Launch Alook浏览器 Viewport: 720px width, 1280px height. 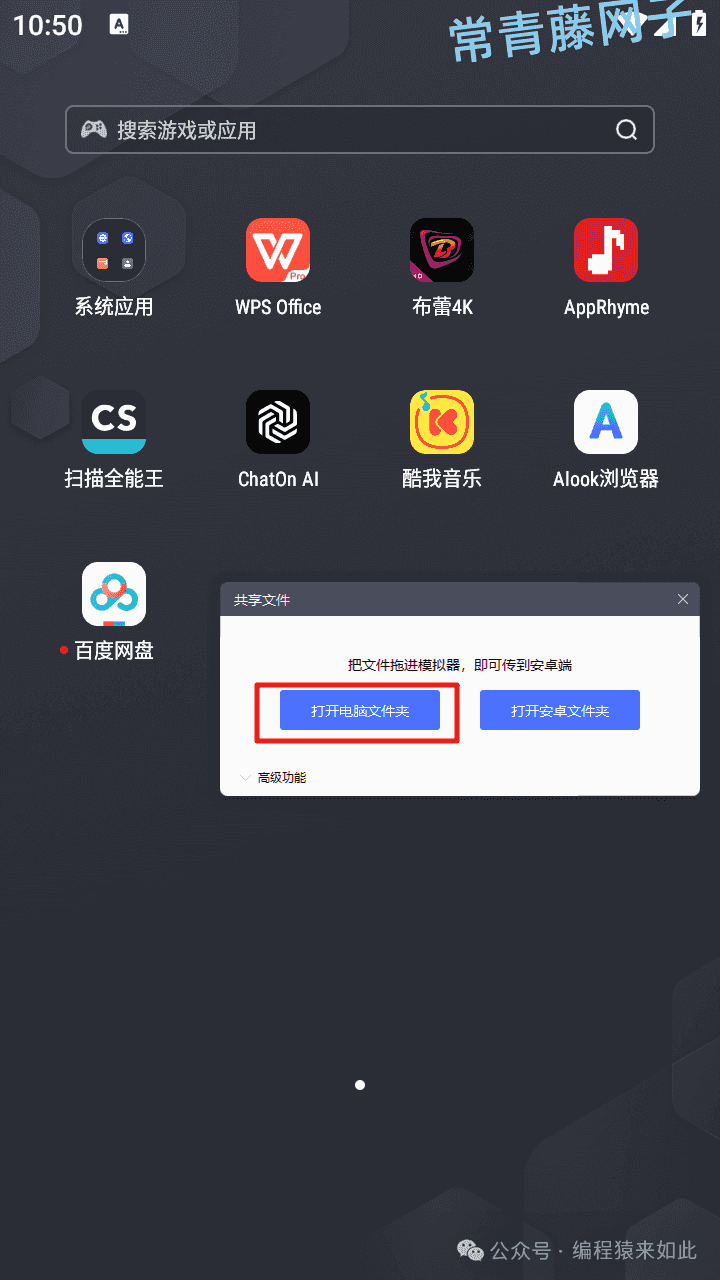point(606,422)
